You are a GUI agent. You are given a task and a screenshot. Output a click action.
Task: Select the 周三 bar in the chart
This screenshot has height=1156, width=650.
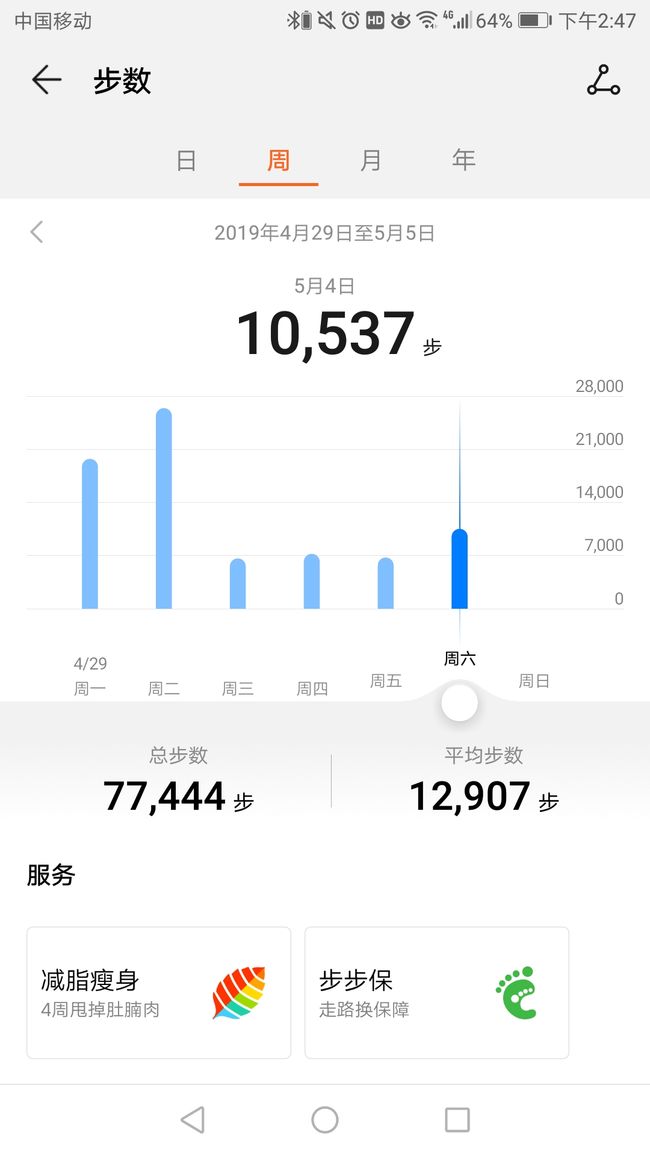237,584
